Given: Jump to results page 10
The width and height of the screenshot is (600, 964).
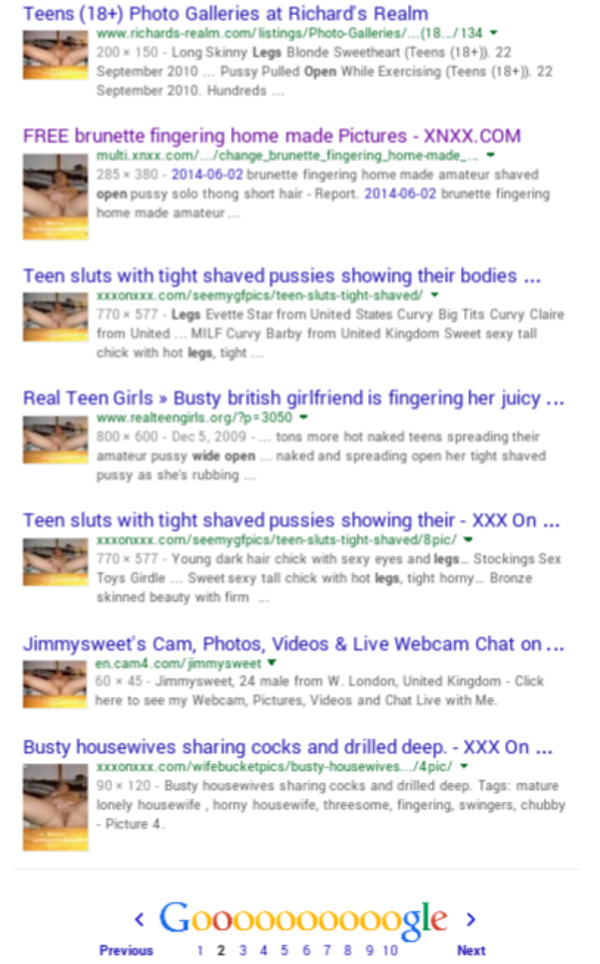Looking at the screenshot, I should (390, 951).
